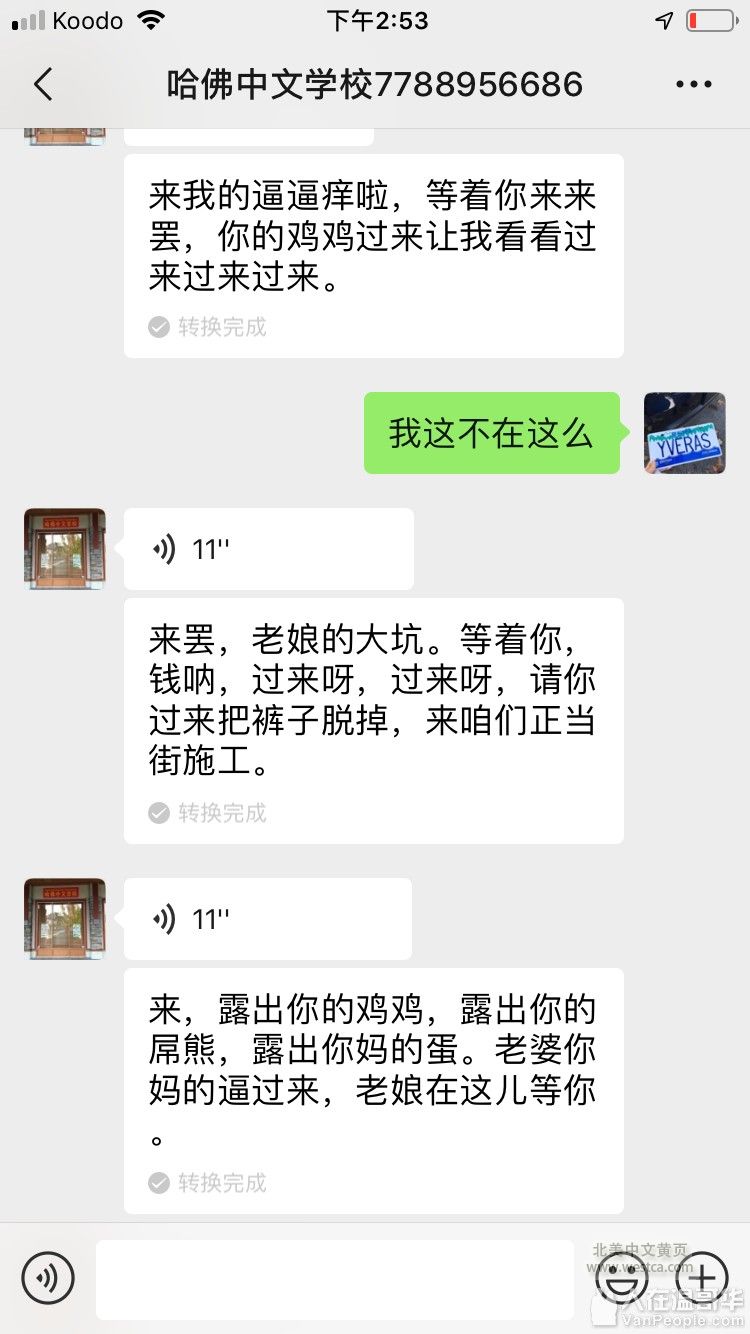Open the emoji sticker panel

point(621,1277)
